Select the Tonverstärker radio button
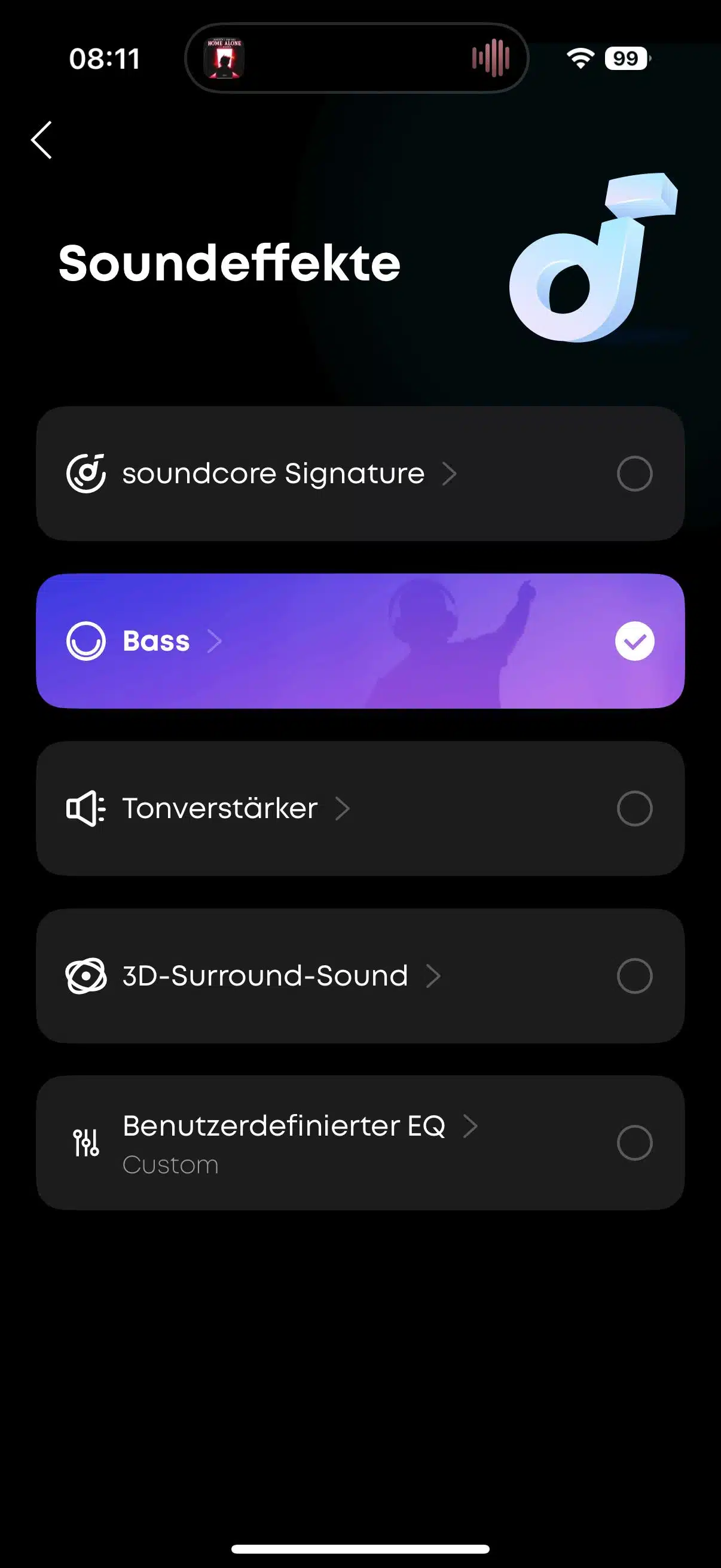The width and height of the screenshot is (721, 1568). pos(634,809)
